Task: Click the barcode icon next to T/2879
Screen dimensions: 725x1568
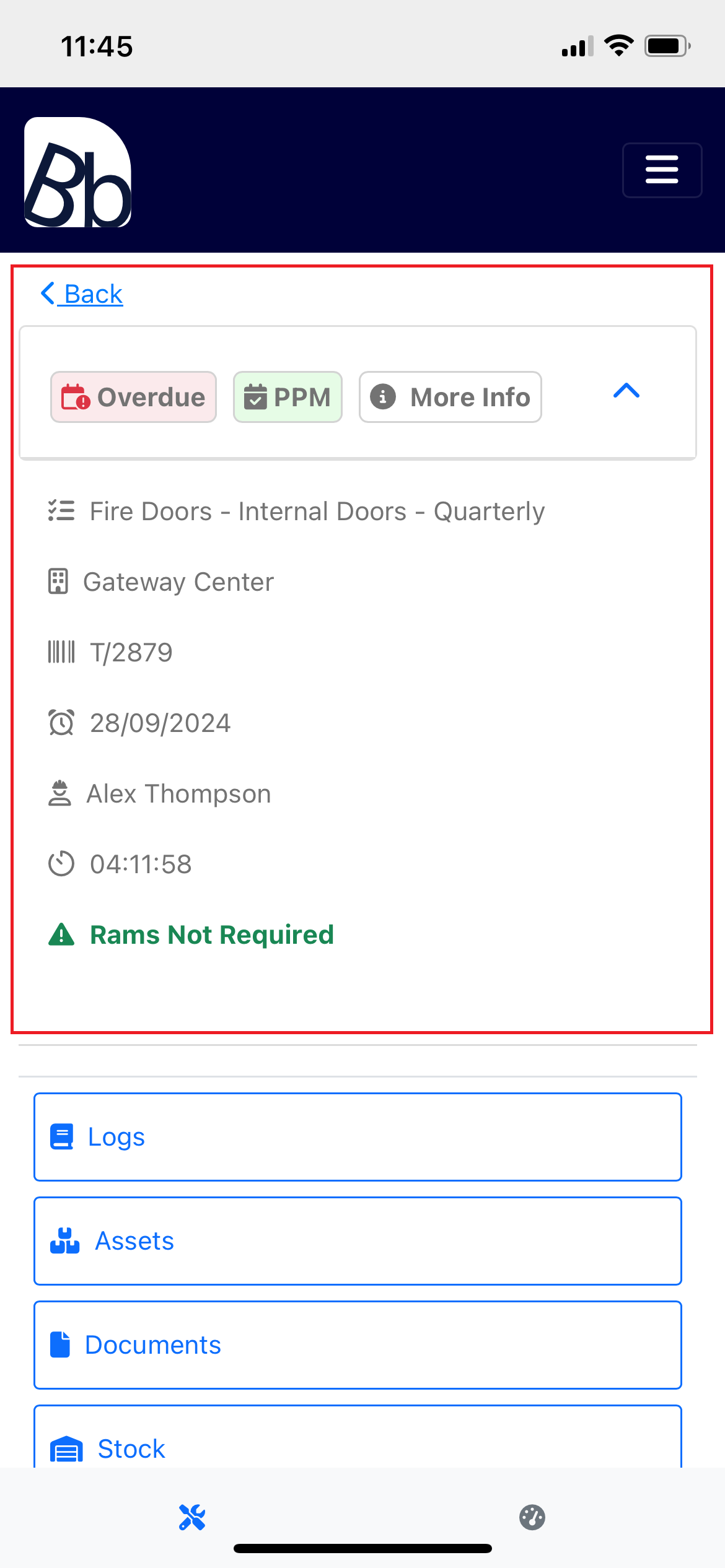Action: (61, 651)
